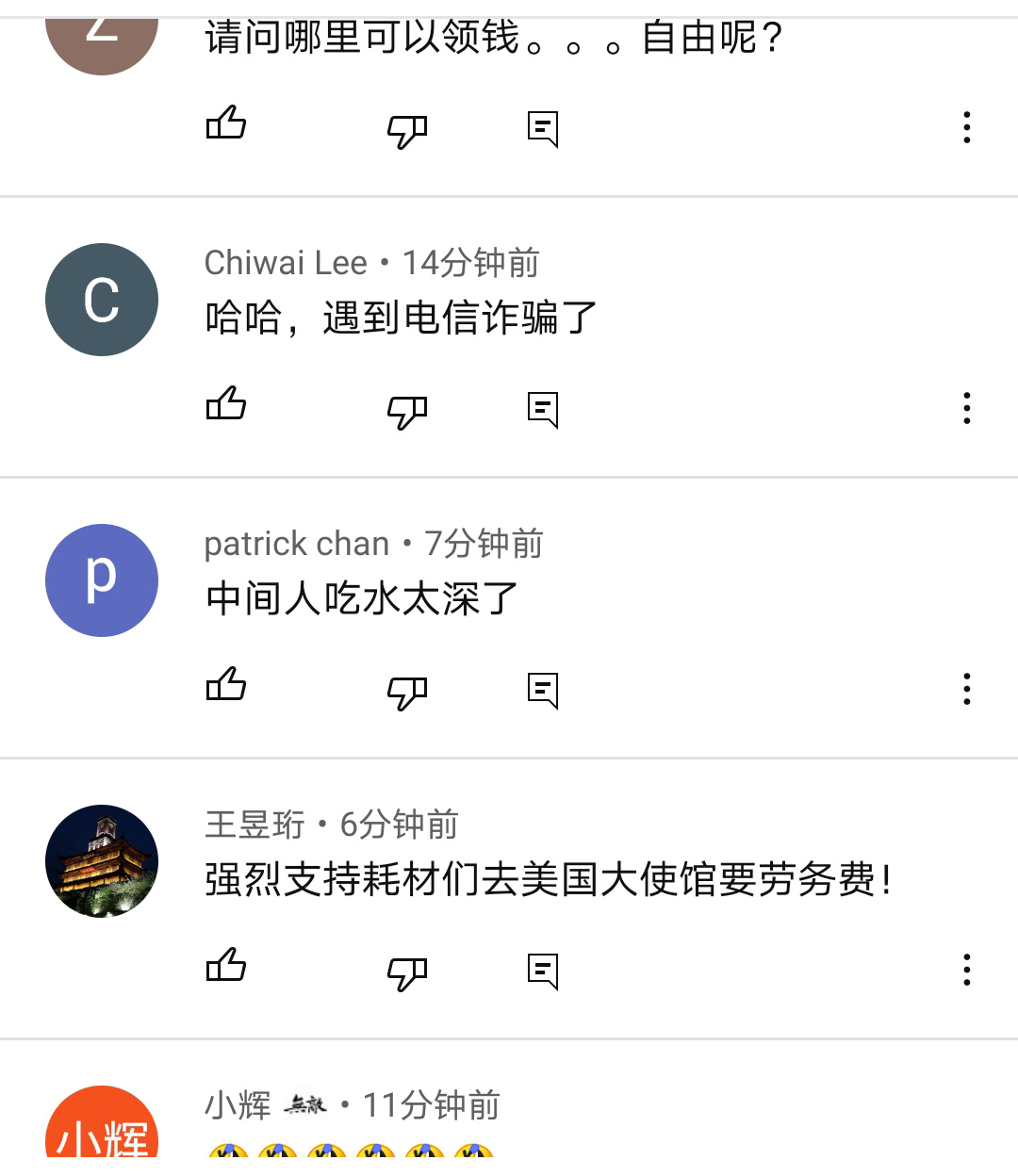
Task: Dislike Chiwai Lee's comment
Action: [407, 410]
